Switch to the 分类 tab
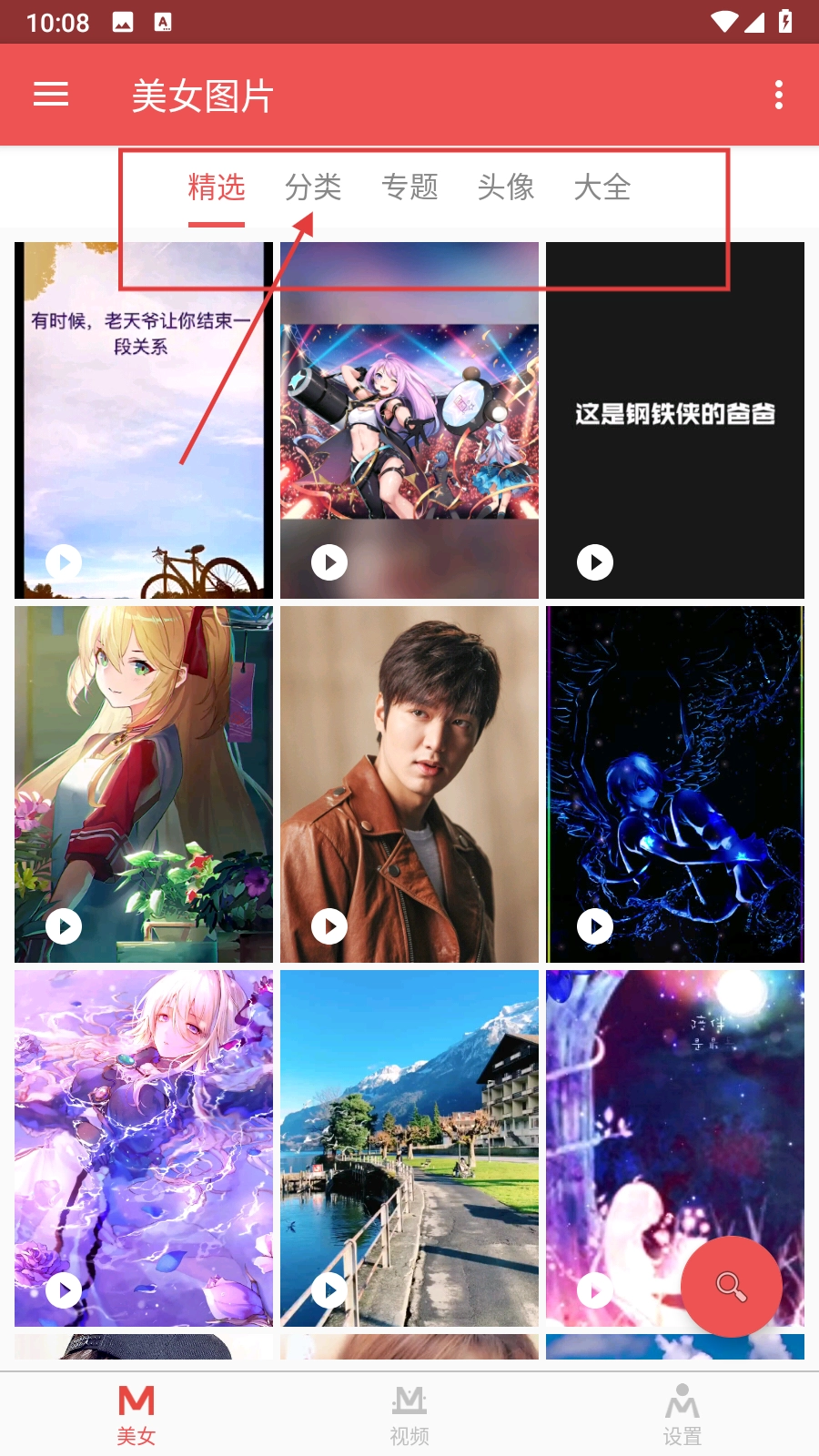This screenshot has height=1456, width=819. click(x=313, y=187)
